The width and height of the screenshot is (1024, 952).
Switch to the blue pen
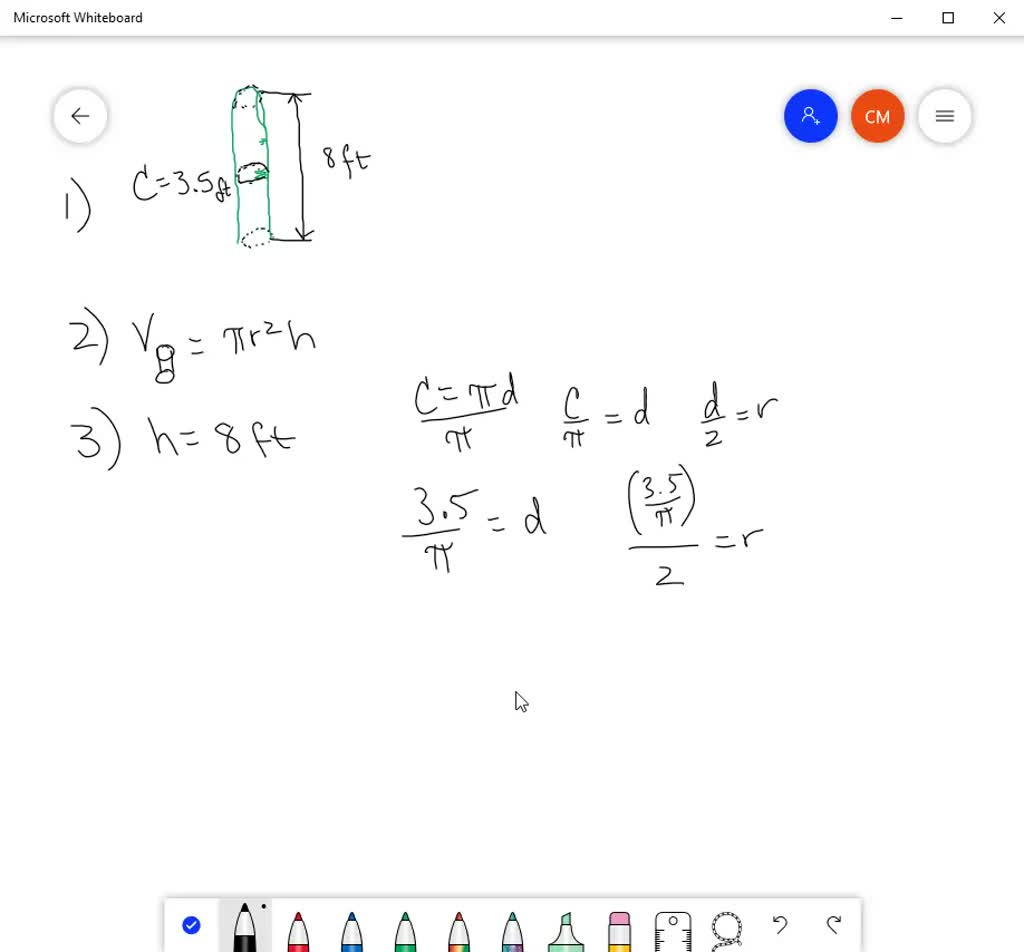[x=351, y=929]
